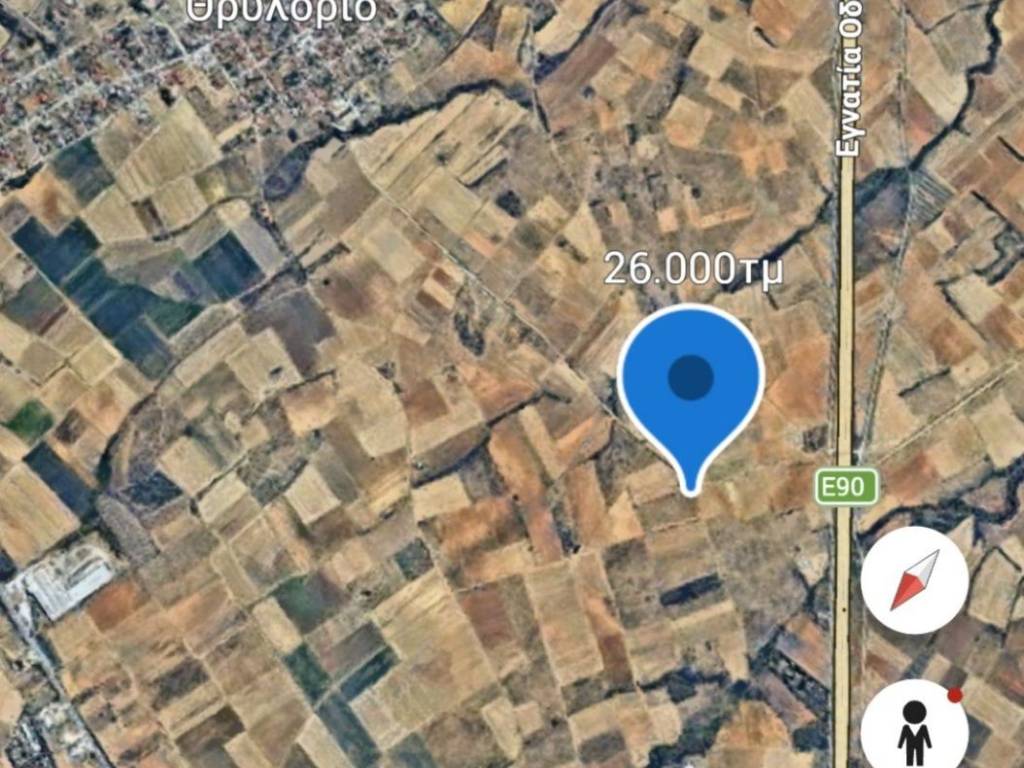Select the blue location pin on the map
1024x768 pixels.
(x=690, y=384)
